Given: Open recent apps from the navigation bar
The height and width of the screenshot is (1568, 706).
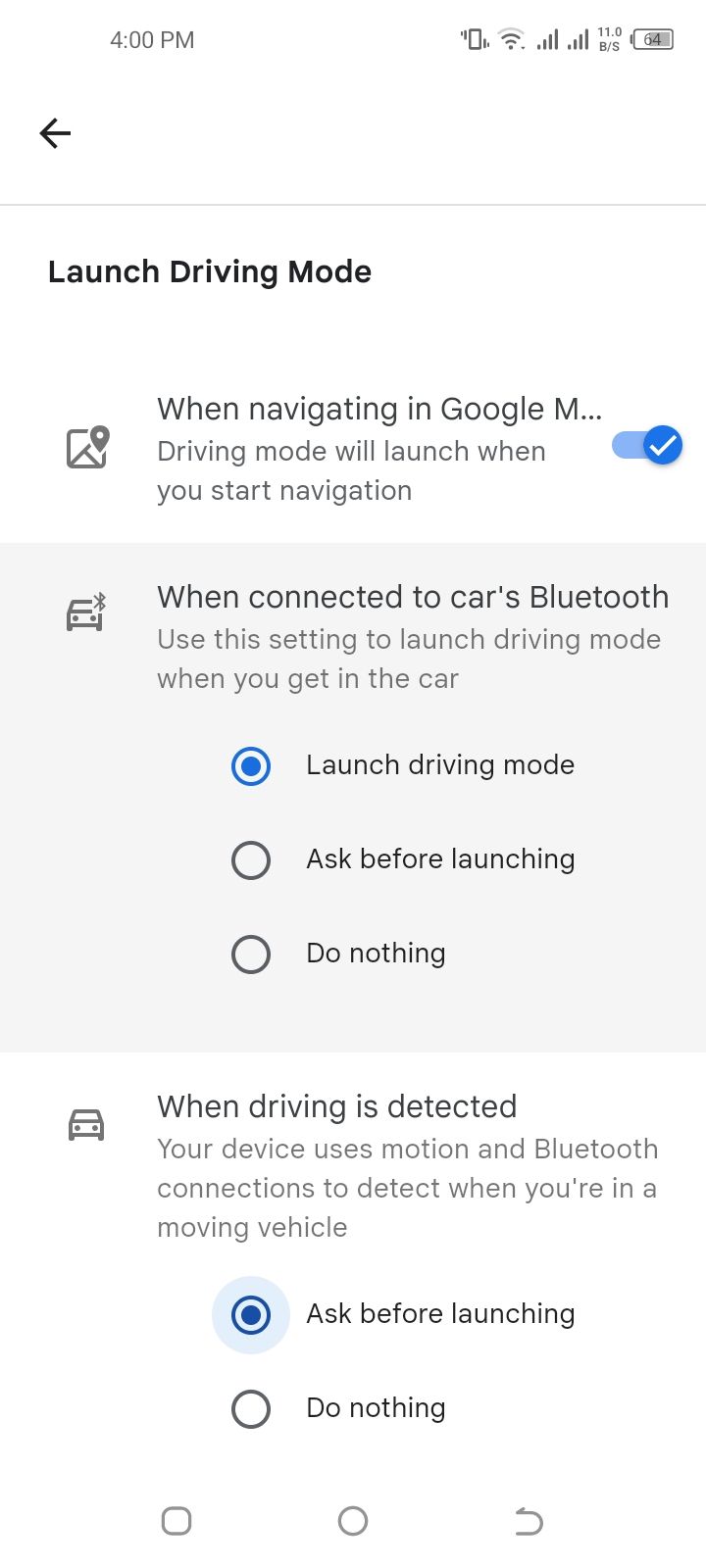Looking at the screenshot, I should (176, 1521).
